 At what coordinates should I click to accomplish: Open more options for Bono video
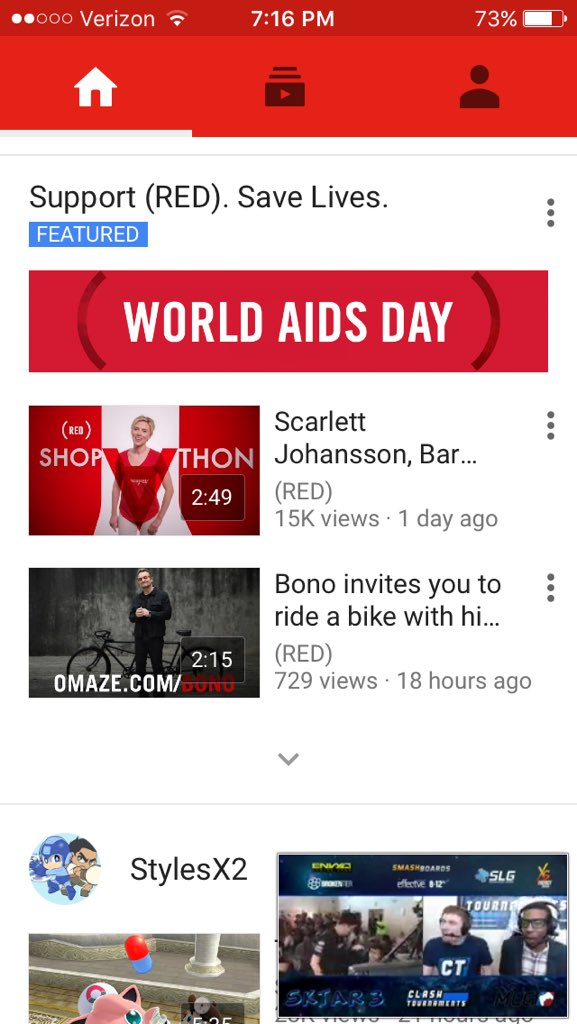550,588
